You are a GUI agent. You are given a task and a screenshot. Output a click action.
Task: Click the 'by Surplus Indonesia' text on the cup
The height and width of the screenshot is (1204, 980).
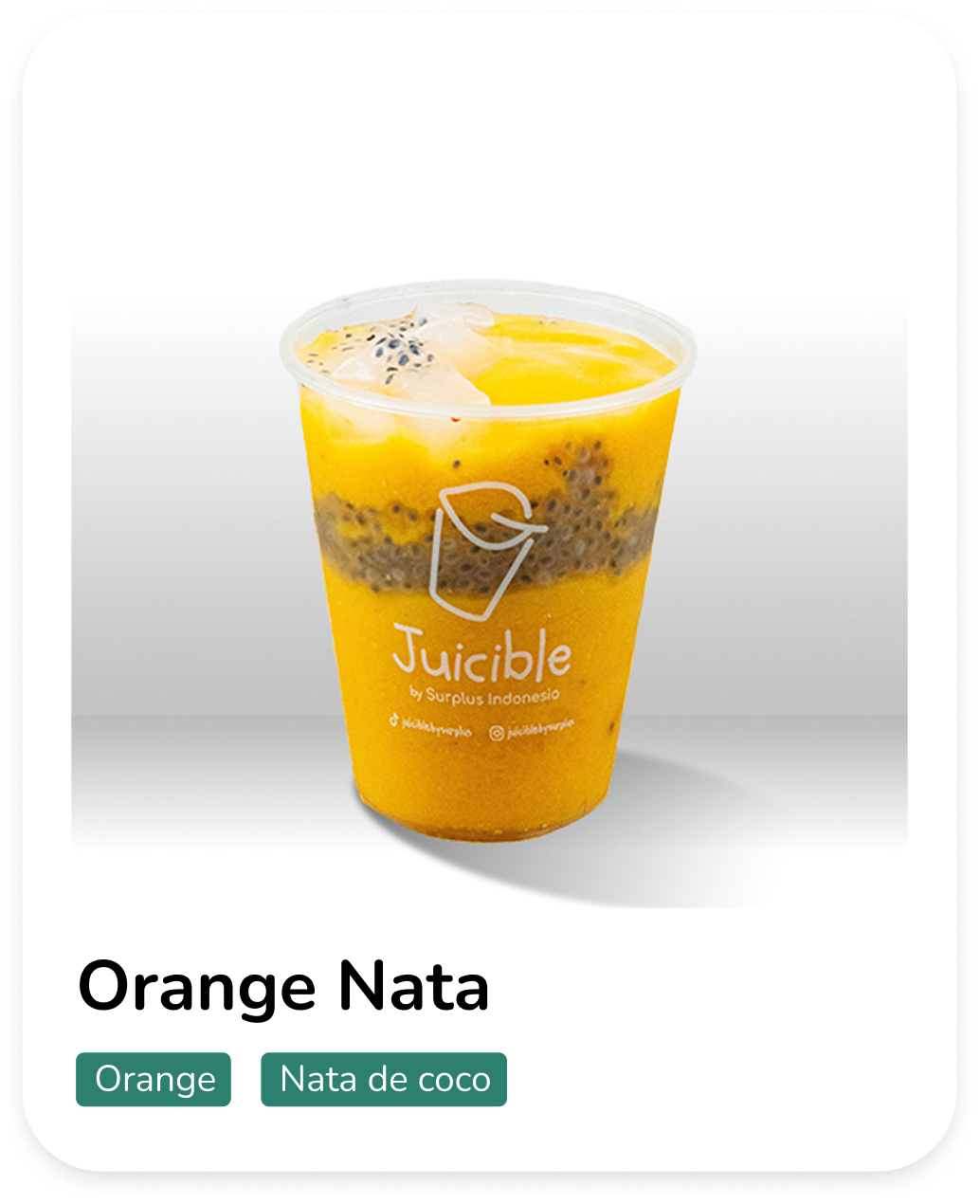(483, 694)
